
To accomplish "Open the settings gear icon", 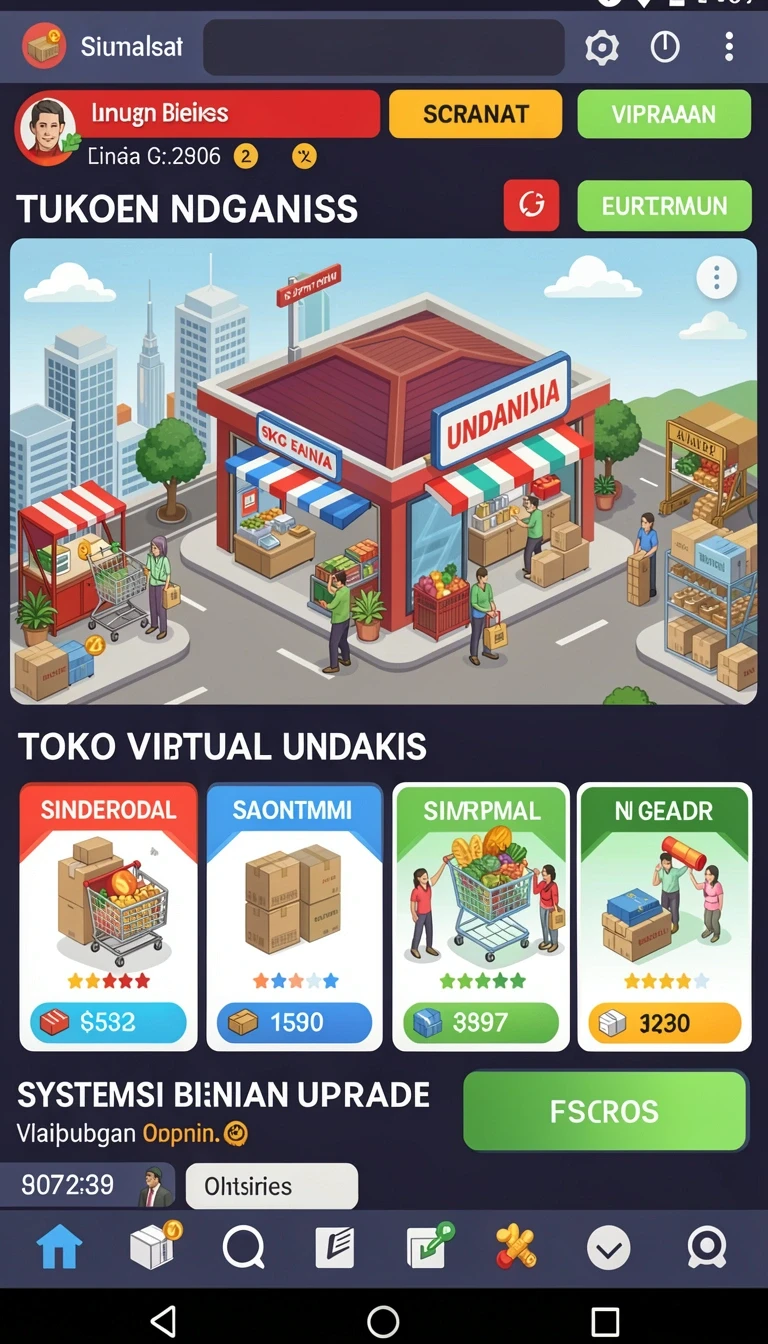I will (x=601, y=47).
